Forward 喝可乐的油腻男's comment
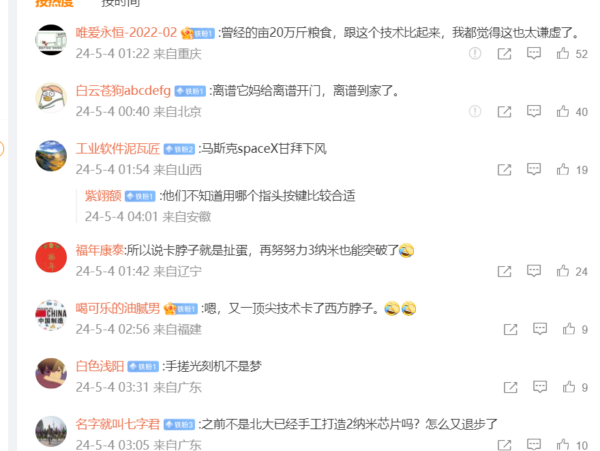Screen dimensions: 600x451 [510, 329]
